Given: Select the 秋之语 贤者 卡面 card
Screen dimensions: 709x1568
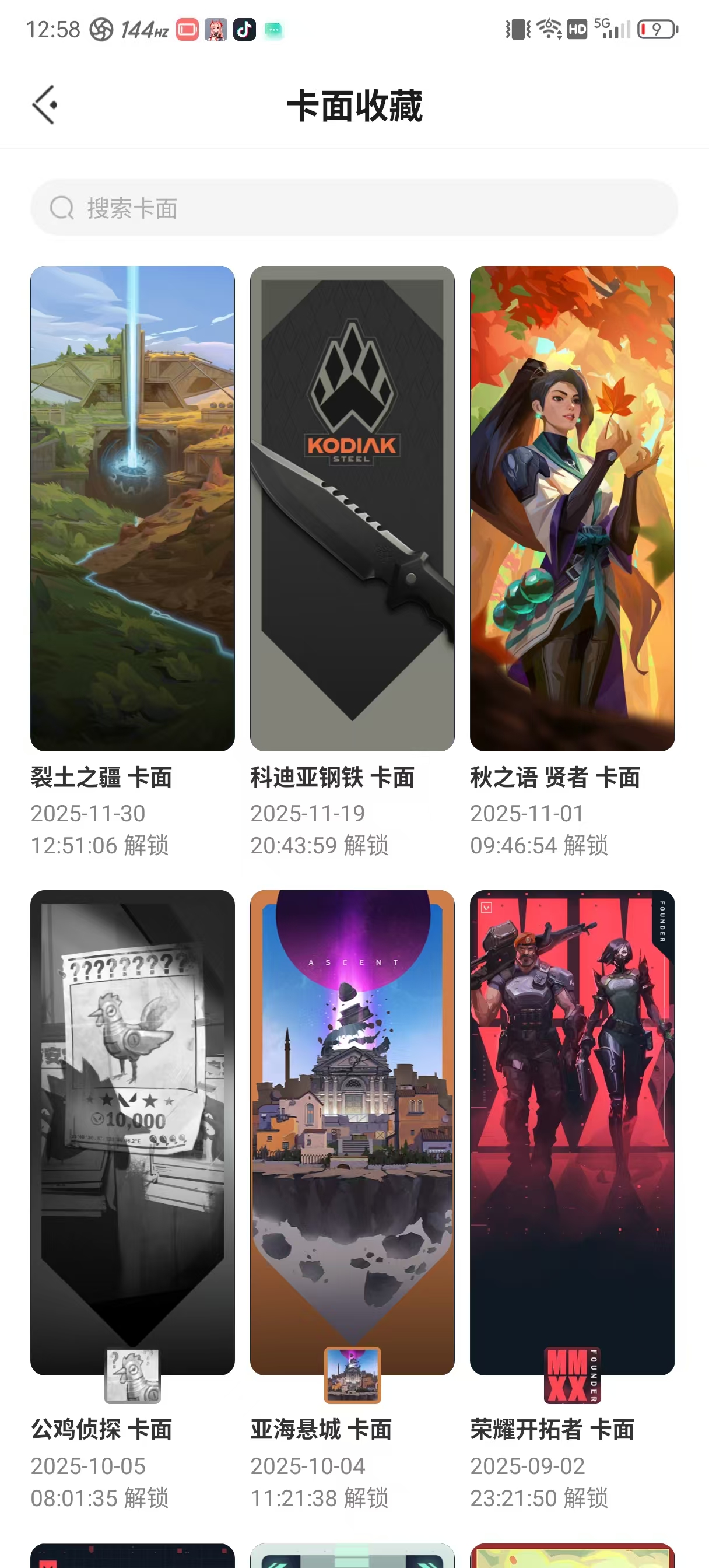Looking at the screenshot, I should pos(572,508).
